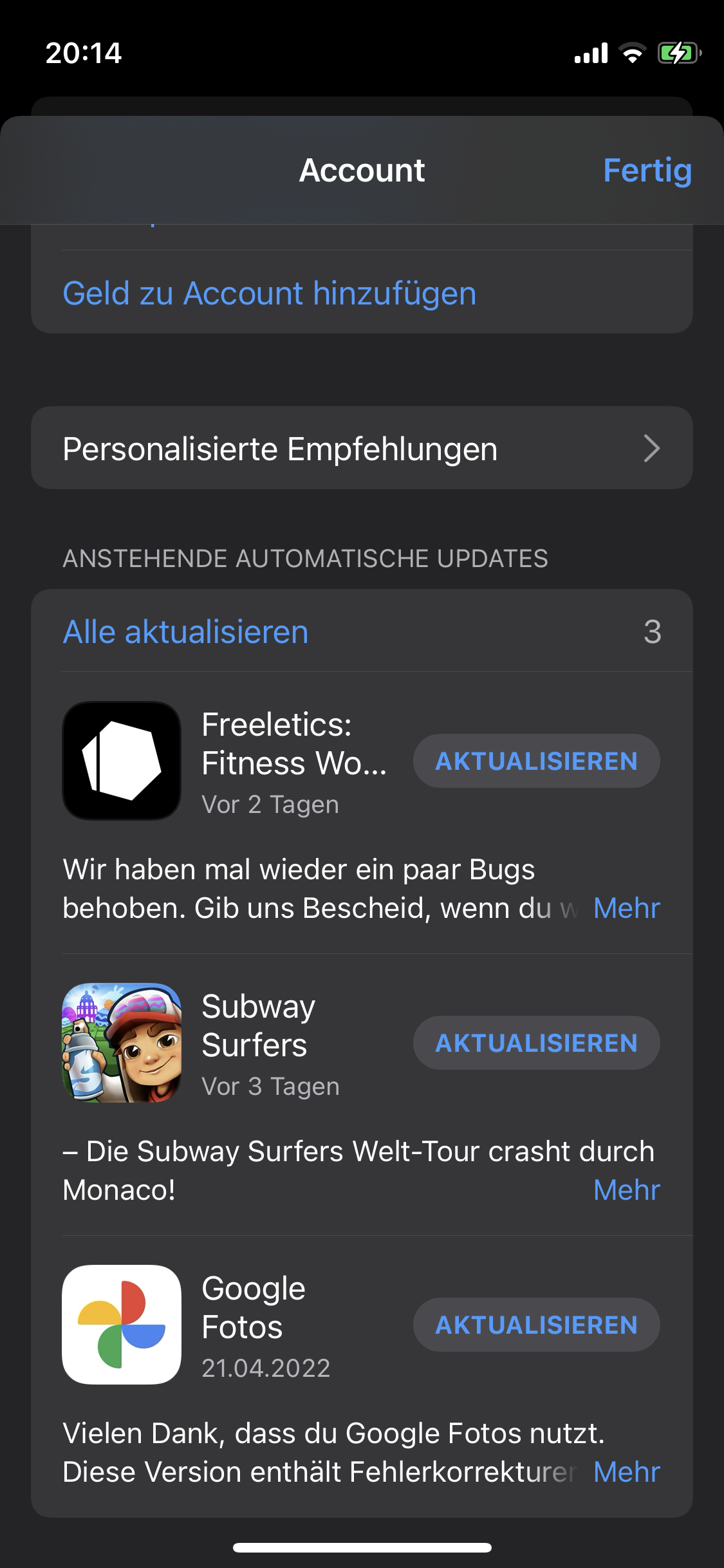Update Google Fotos with Aktualisieren button

tap(536, 1325)
